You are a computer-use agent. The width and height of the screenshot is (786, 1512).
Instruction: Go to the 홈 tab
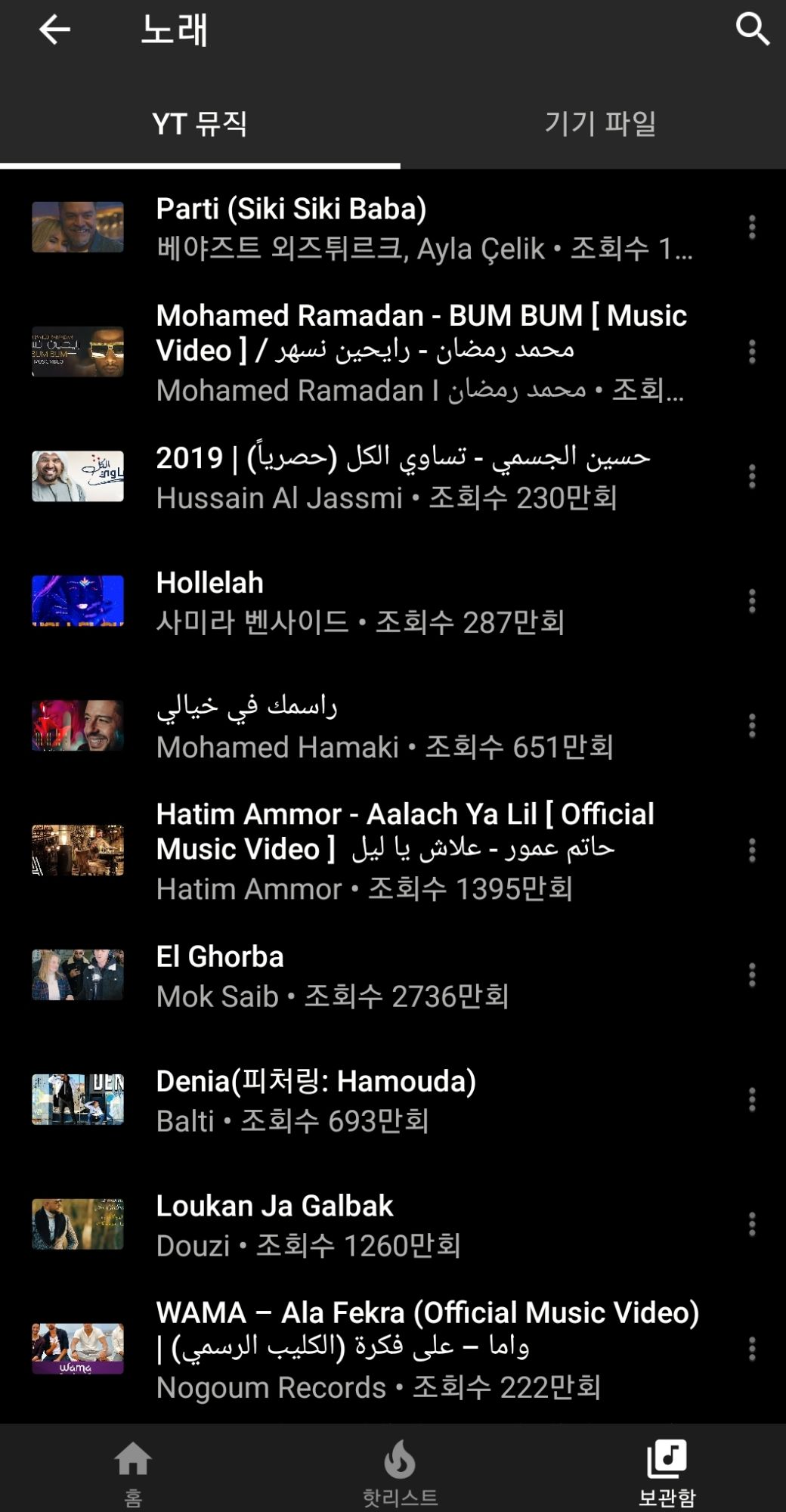133,1470
